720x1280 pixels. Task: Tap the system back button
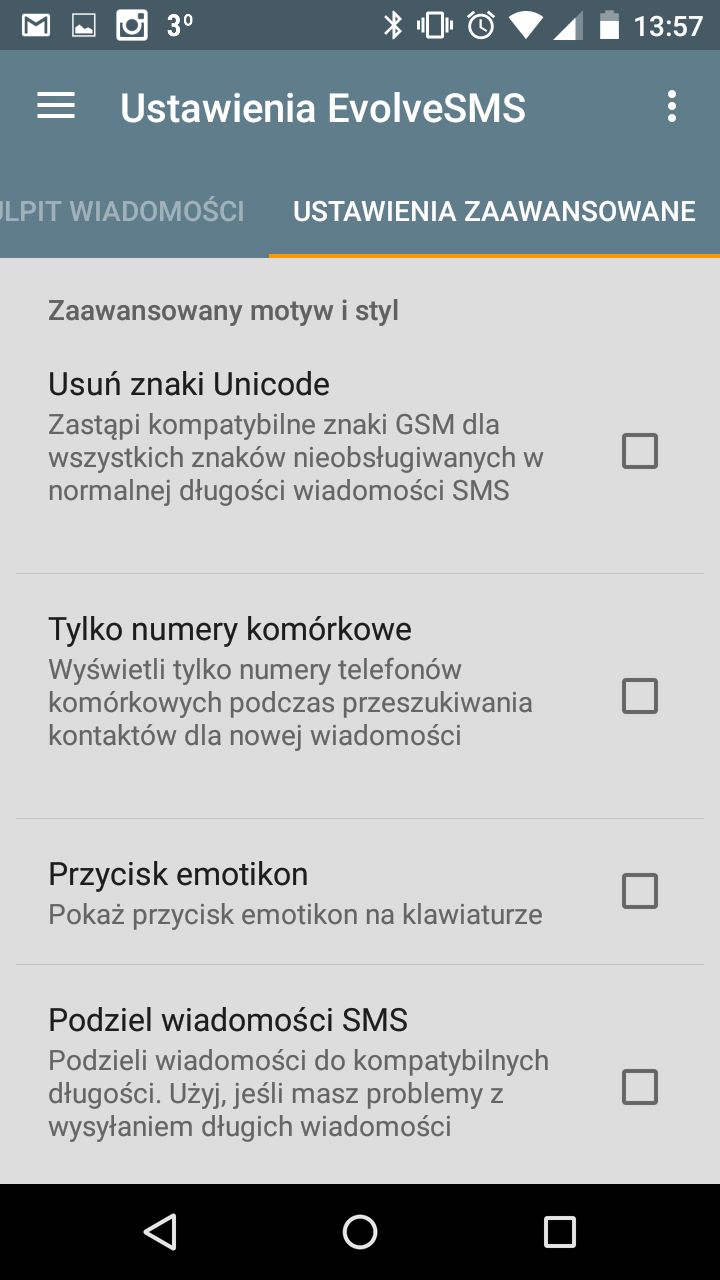[x=160, y=1232]
